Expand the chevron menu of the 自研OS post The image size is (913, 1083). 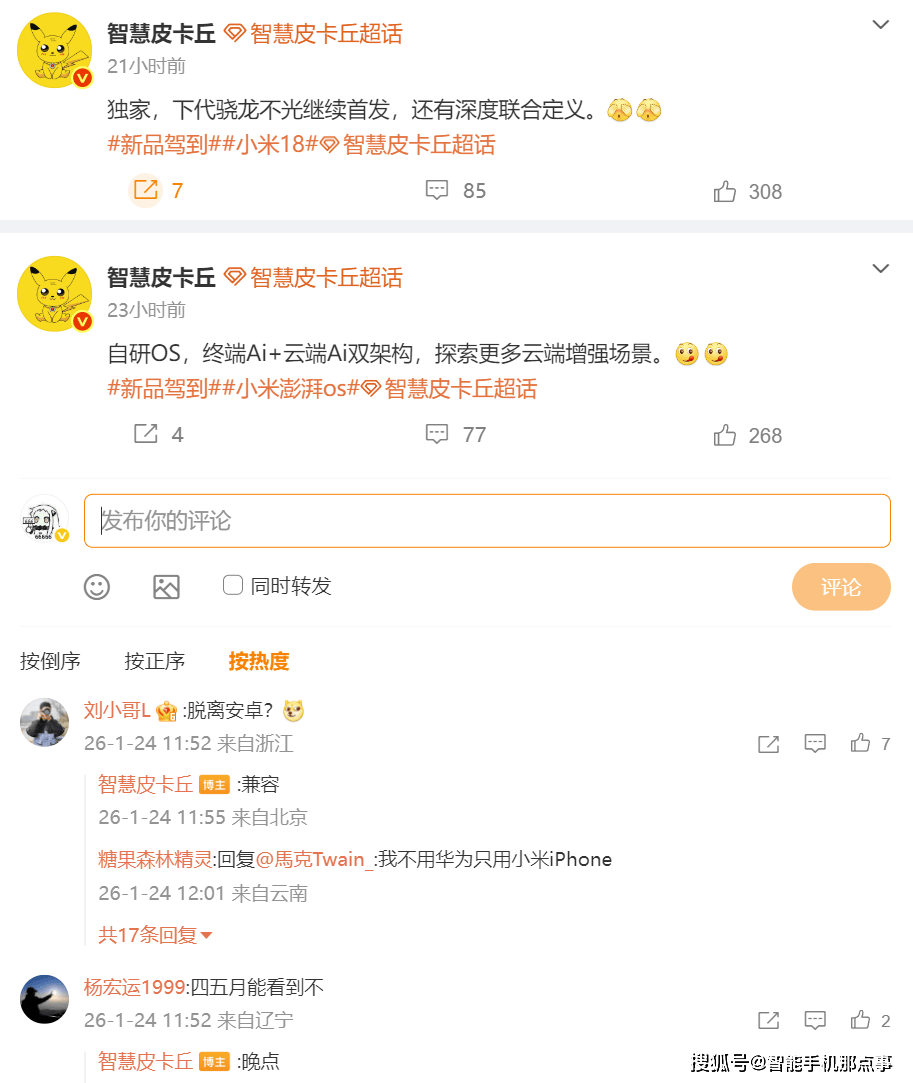tap(881, 268)
